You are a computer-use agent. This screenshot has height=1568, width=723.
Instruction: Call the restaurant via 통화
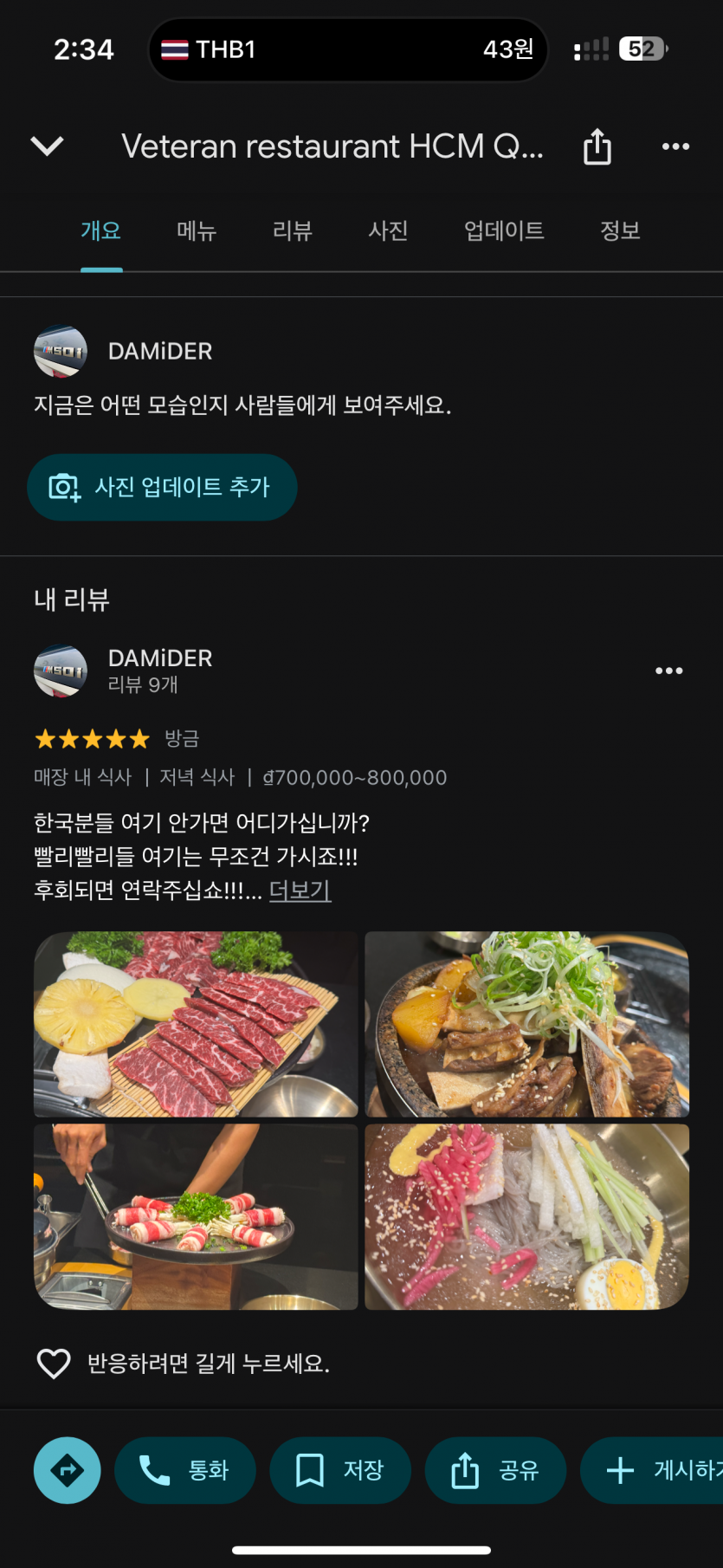[x=184, y=1470]
